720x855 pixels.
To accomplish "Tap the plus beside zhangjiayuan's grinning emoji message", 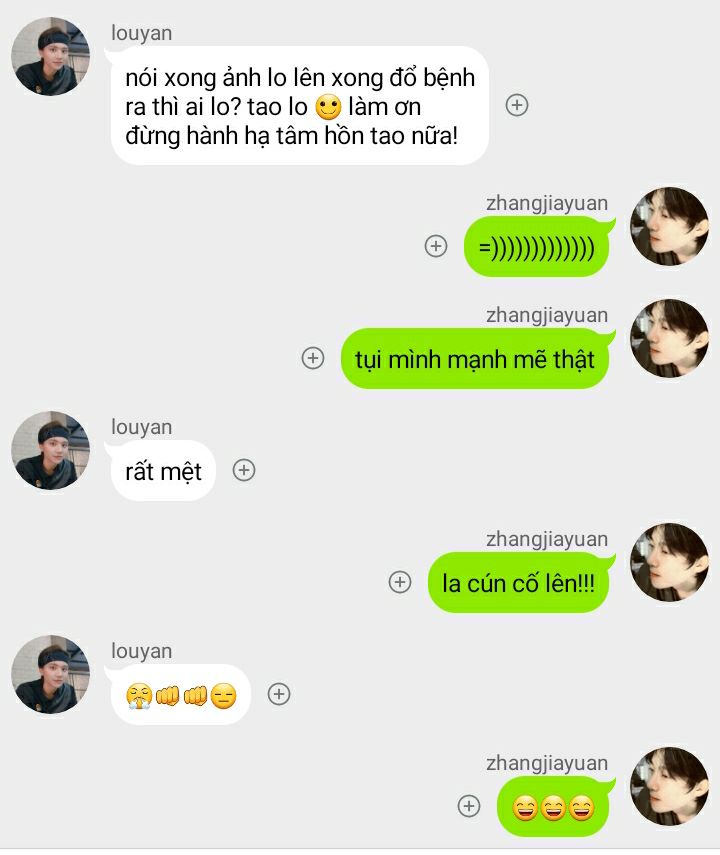I will click(468, 806).
